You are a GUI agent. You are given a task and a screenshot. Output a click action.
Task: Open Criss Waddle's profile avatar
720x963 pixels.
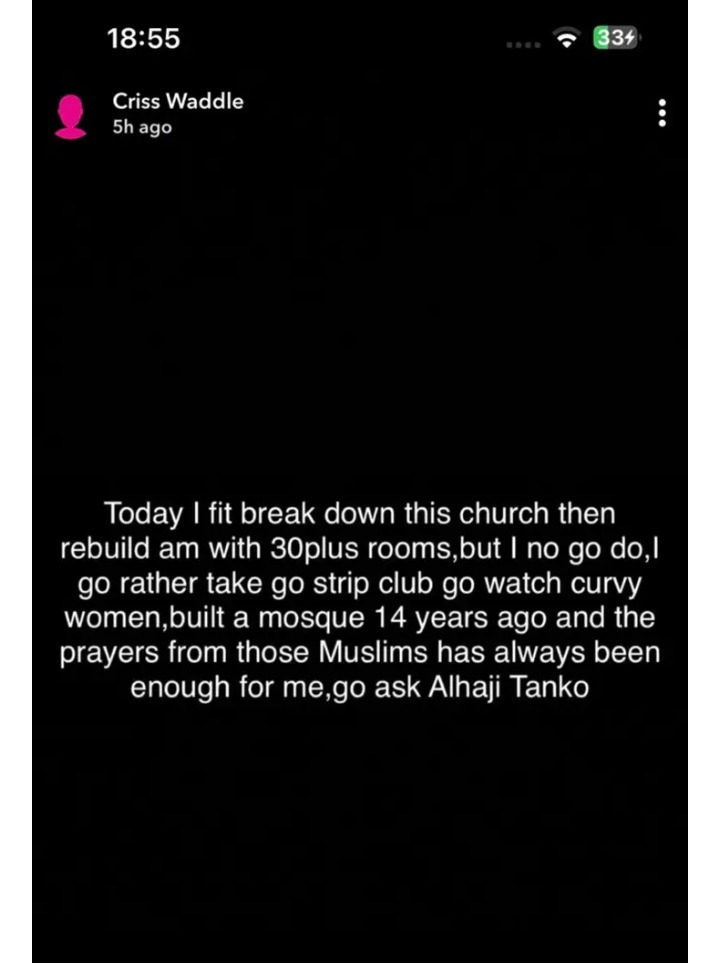click(x=70, y=115)
